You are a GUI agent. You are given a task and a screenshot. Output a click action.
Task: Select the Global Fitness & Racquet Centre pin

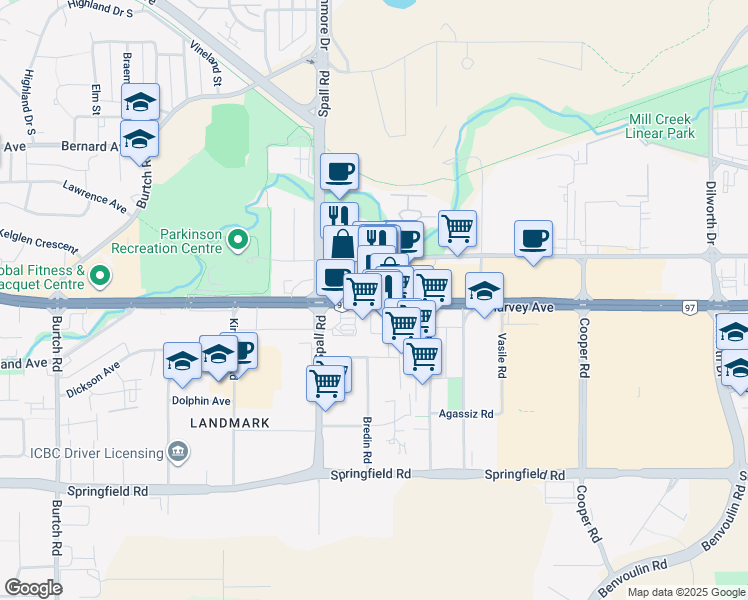click(x=100, y=277)
